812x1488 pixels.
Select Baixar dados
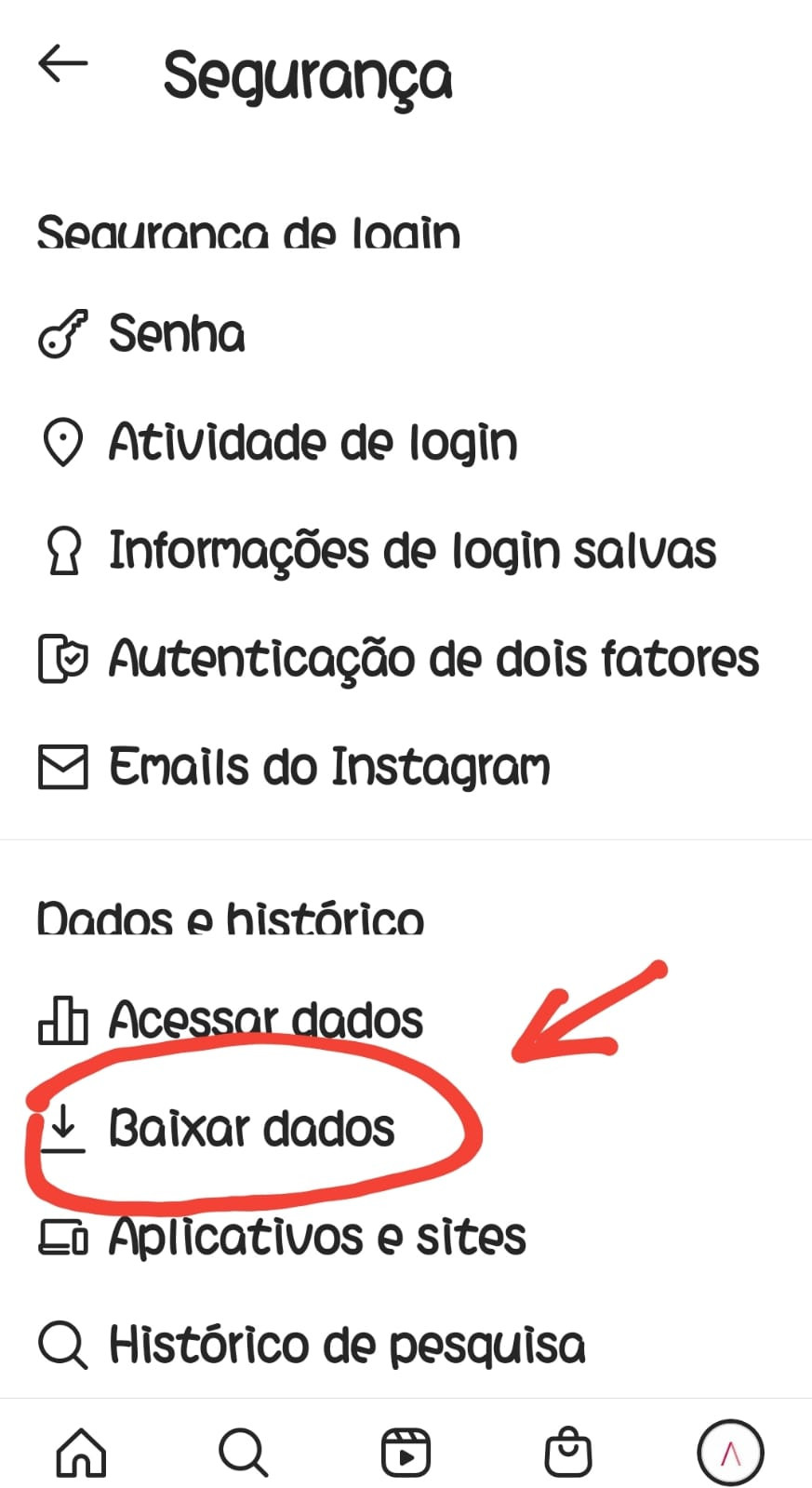(x=406, y=1128)
